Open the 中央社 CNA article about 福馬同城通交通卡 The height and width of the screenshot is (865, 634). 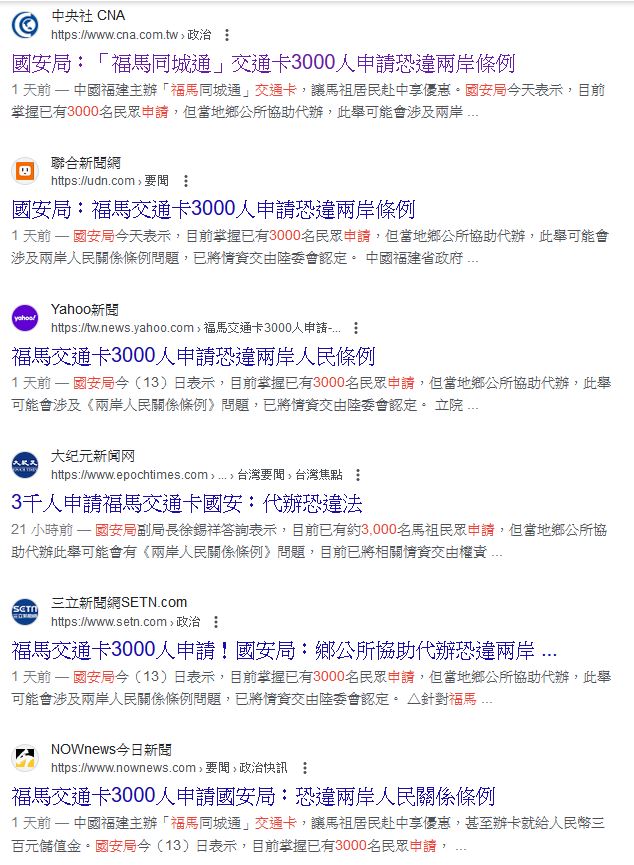(x=263, y=64)
